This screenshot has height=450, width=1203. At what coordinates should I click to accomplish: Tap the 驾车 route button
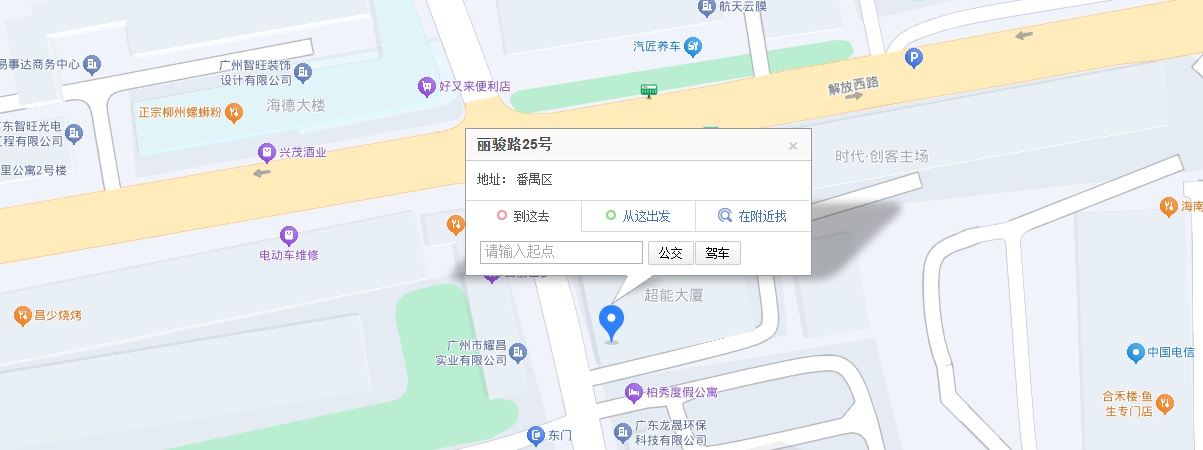pyautogui.click(x=718, y=253)
